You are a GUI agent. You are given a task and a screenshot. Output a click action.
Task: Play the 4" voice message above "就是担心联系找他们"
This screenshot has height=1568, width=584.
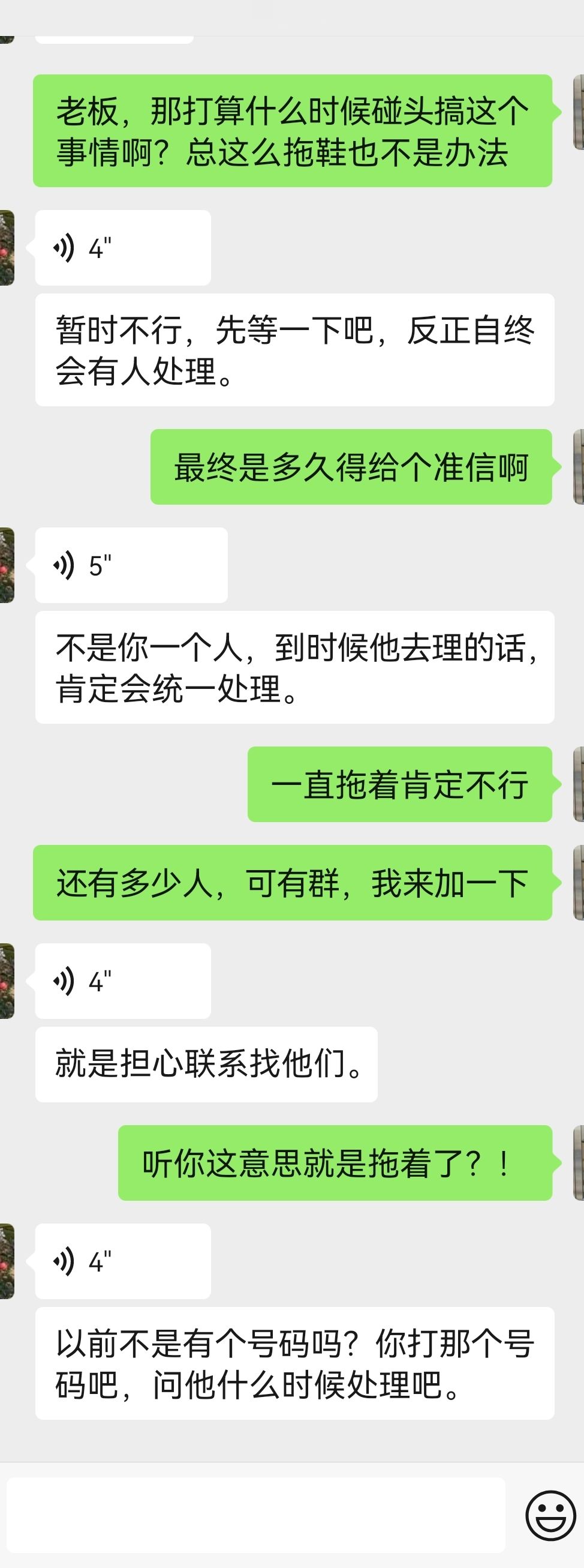pos(123,981)
